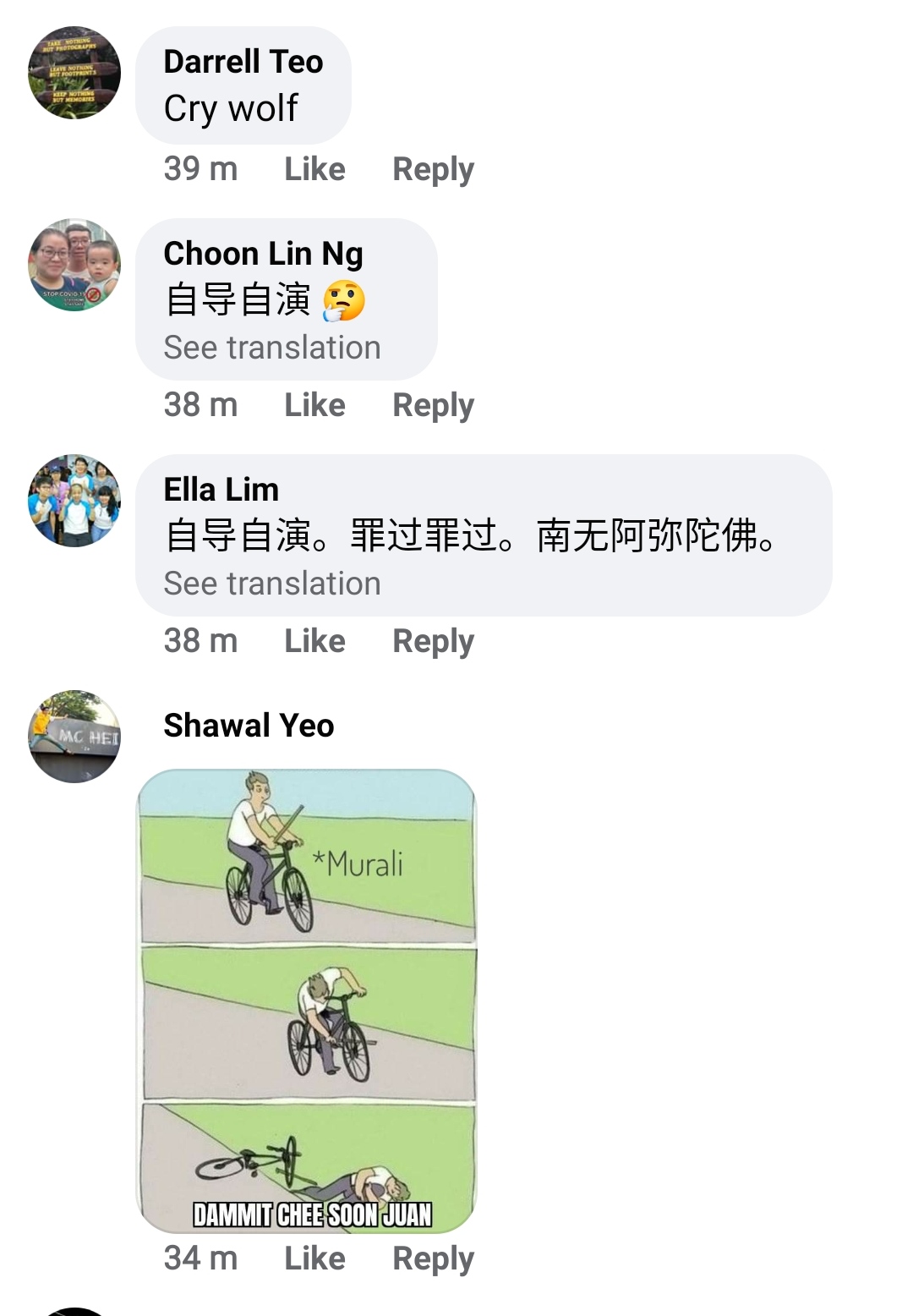The width and height of the screenshot is (913, 1316).
Task: View Ella Lim's profile avatar
Action: (74, 501)
